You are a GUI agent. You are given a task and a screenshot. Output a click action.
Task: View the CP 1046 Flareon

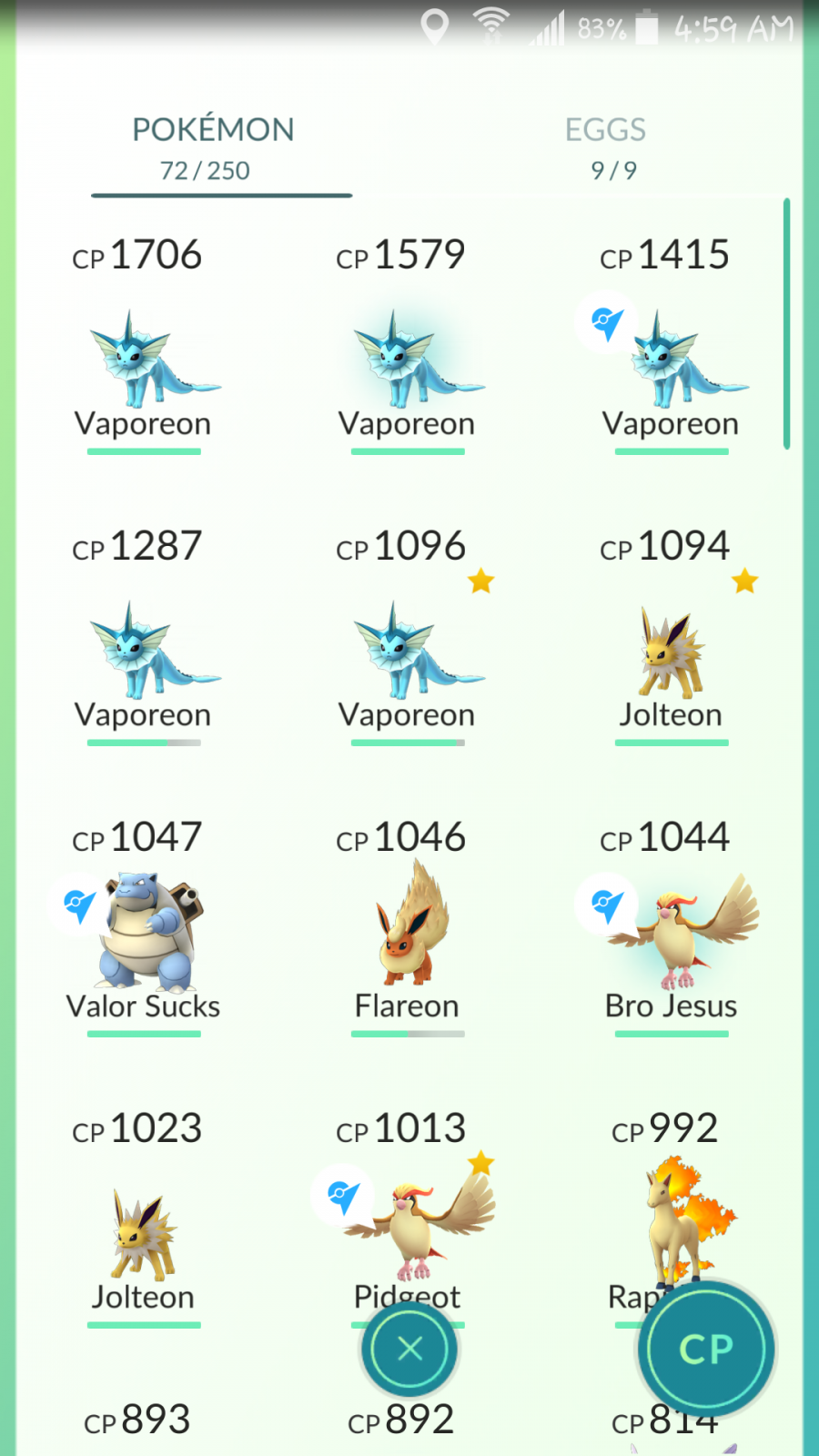407,928
